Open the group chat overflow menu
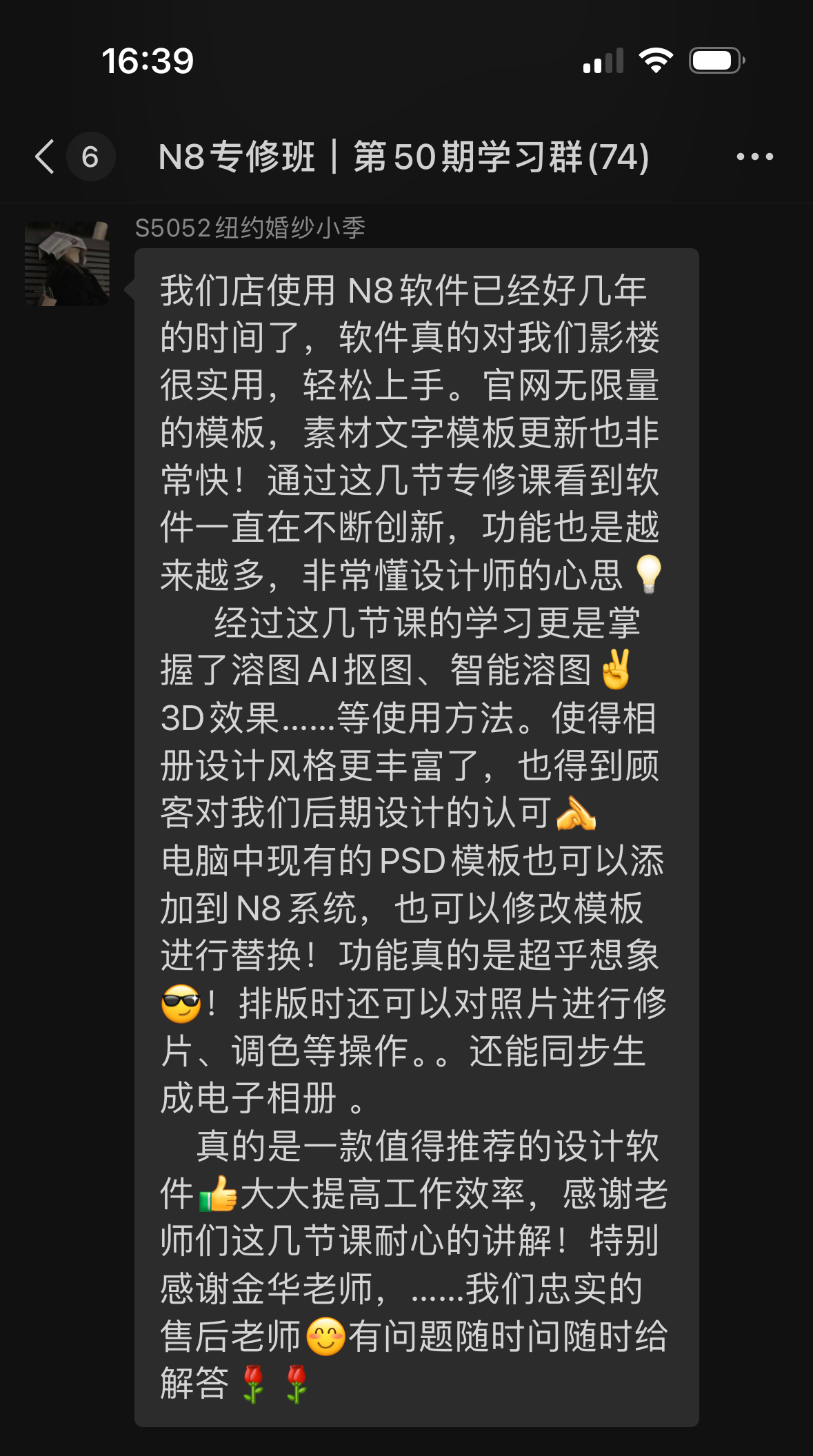The height and width of the screenshot is (1456, 813). pos(754,157)
